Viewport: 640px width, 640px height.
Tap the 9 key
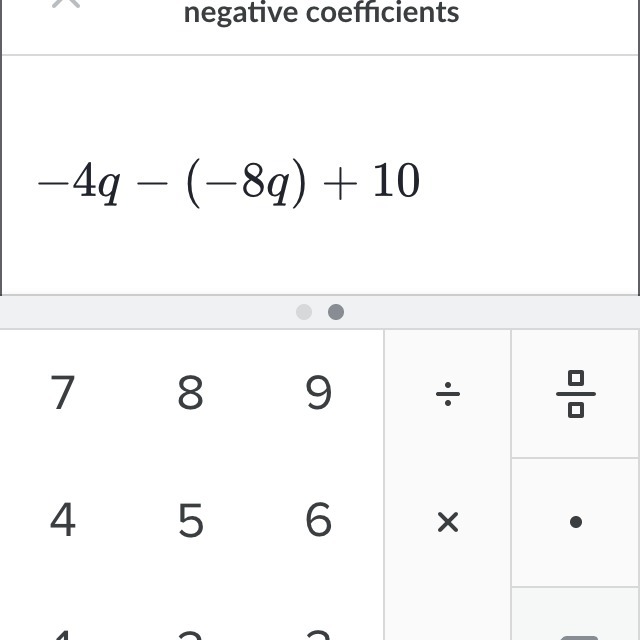318,393
